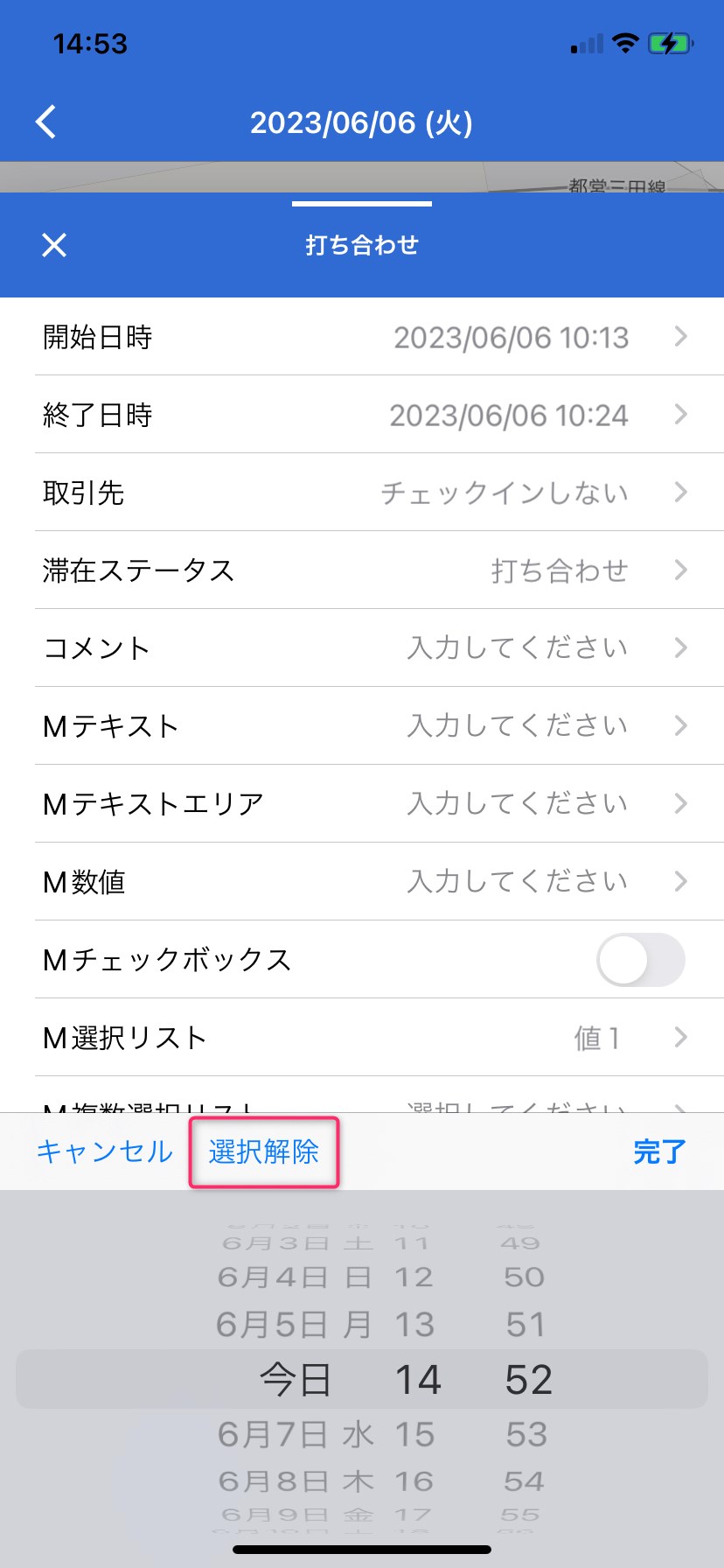Toggle the Mチェックボックス switch

click(x=640, y=960)
